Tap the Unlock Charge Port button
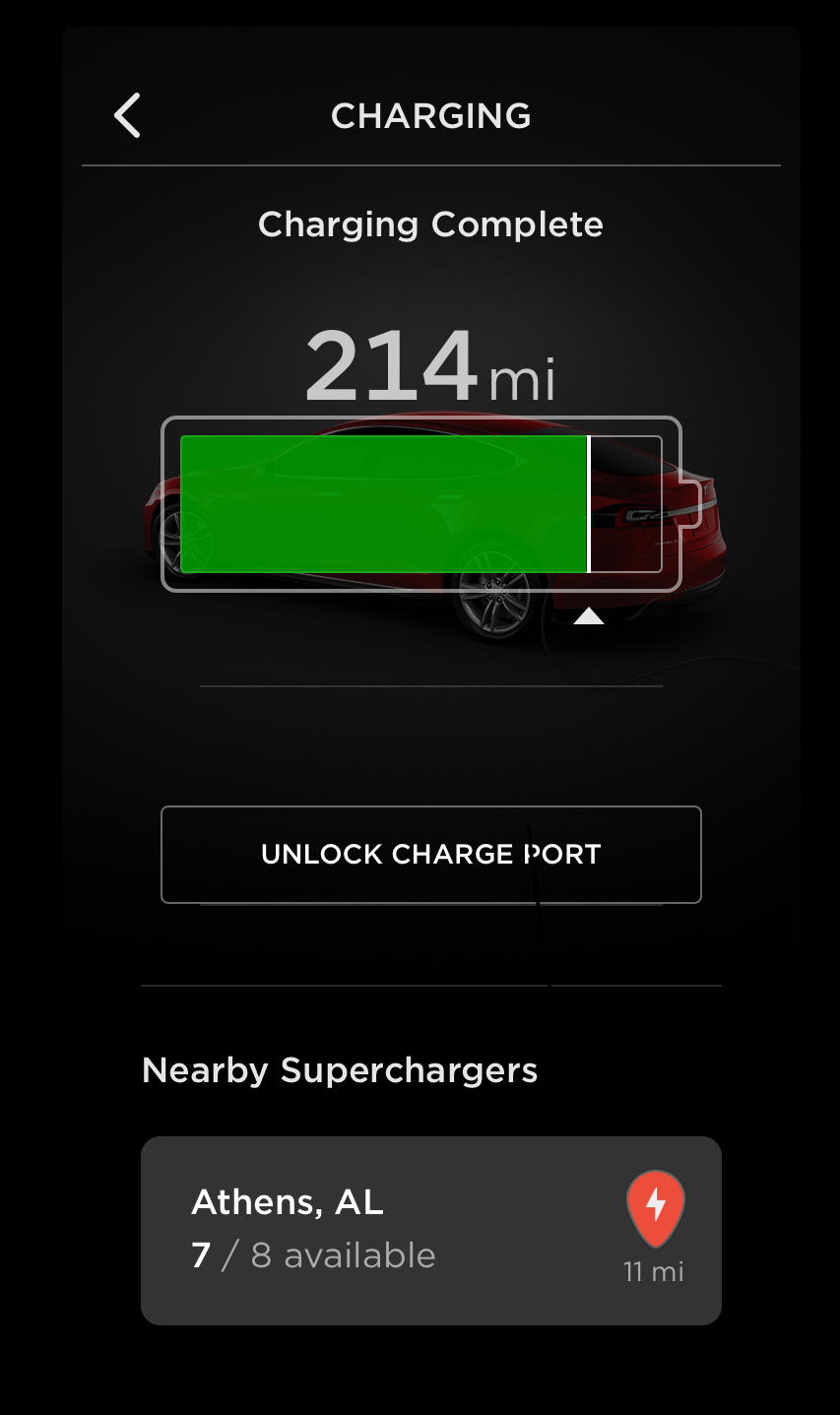Screen dimensions: 840x1415 (x=431, y=854)
